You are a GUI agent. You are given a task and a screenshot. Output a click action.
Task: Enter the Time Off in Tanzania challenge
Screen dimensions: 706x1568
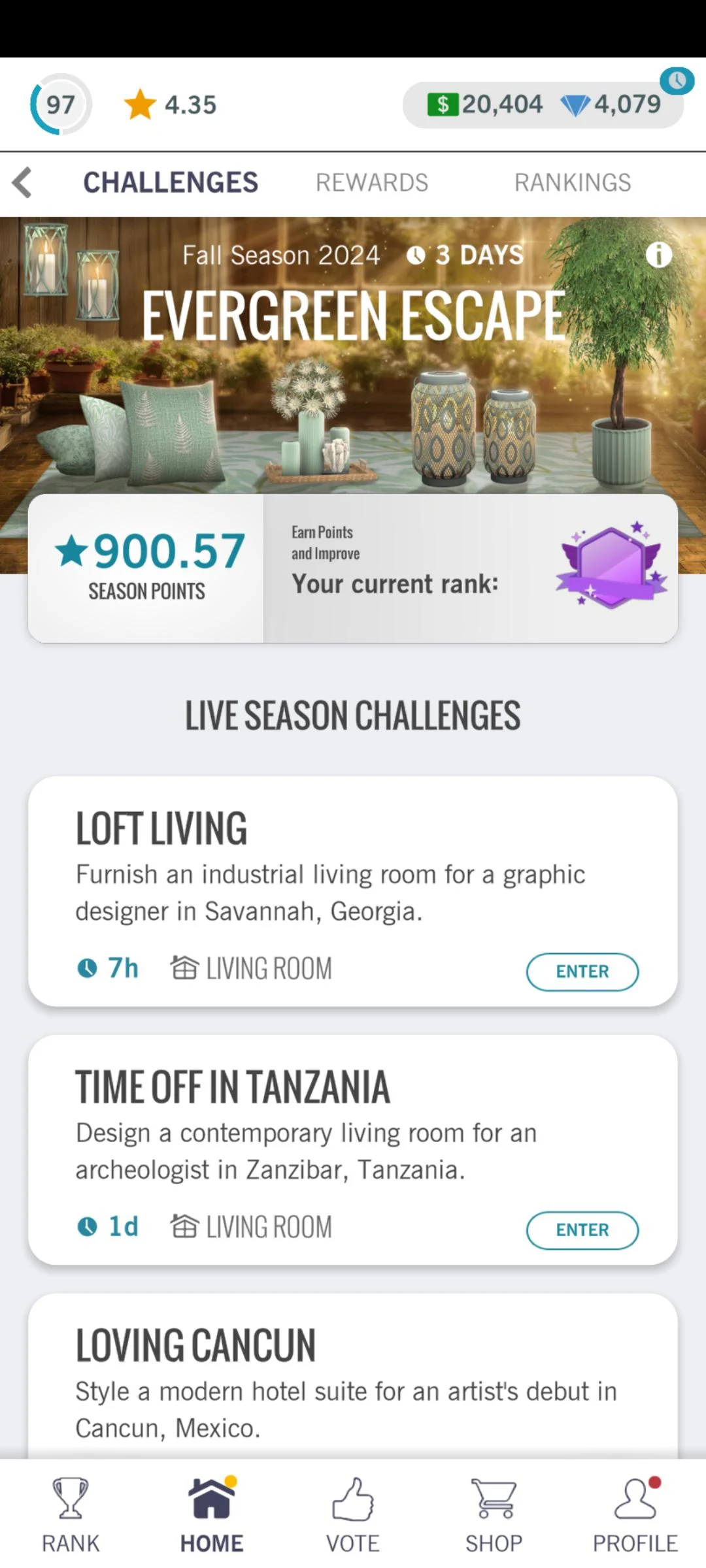click(582, 1230)
